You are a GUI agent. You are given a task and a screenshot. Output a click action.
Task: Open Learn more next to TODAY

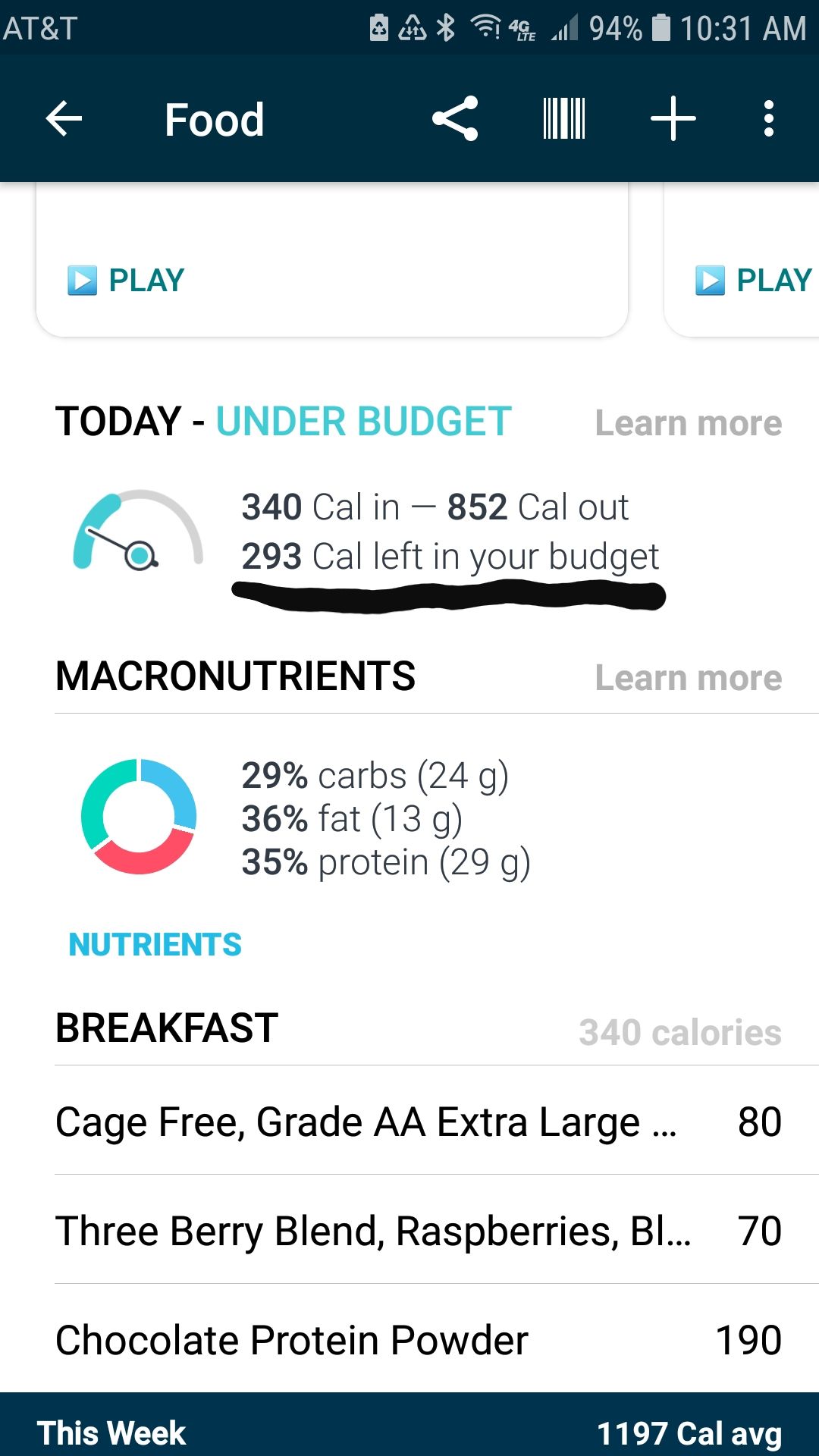click(689, 422)
